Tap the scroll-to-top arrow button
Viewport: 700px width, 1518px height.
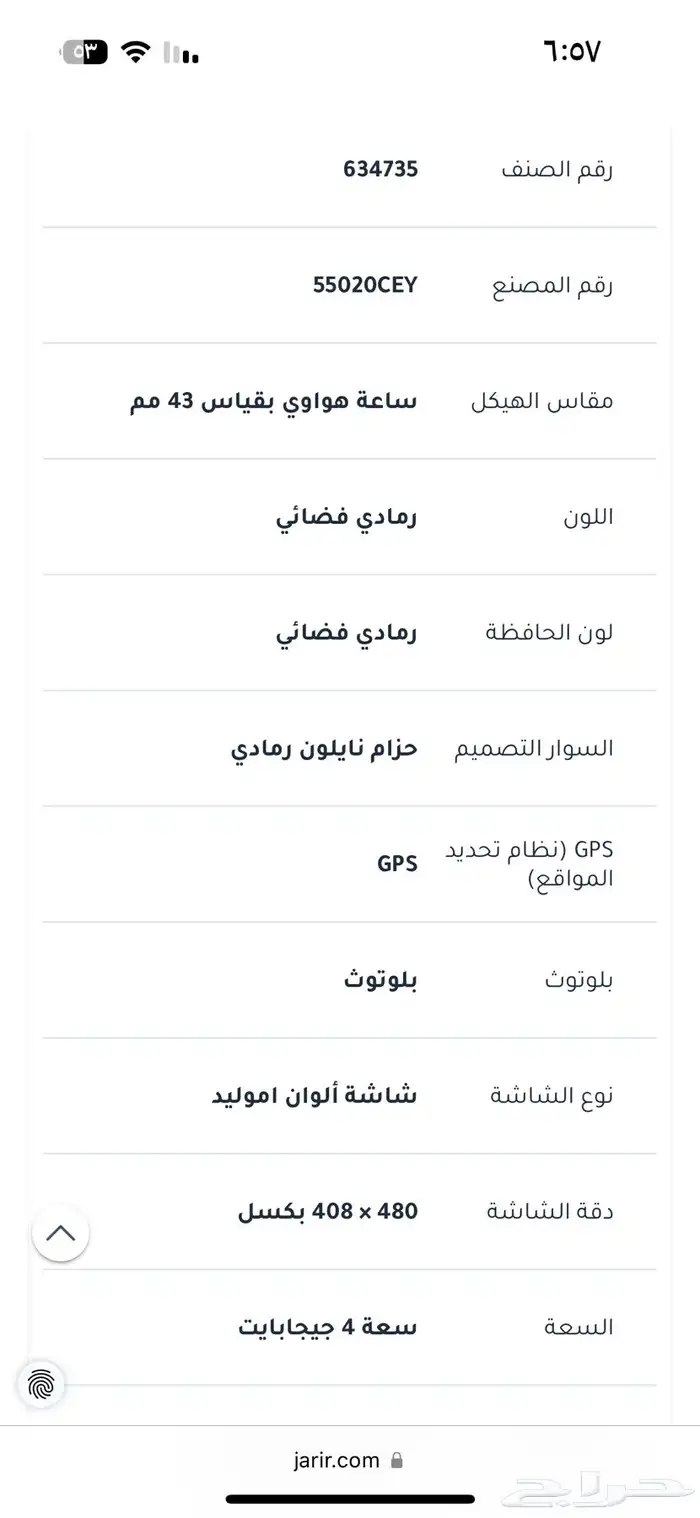point(61,1233)
